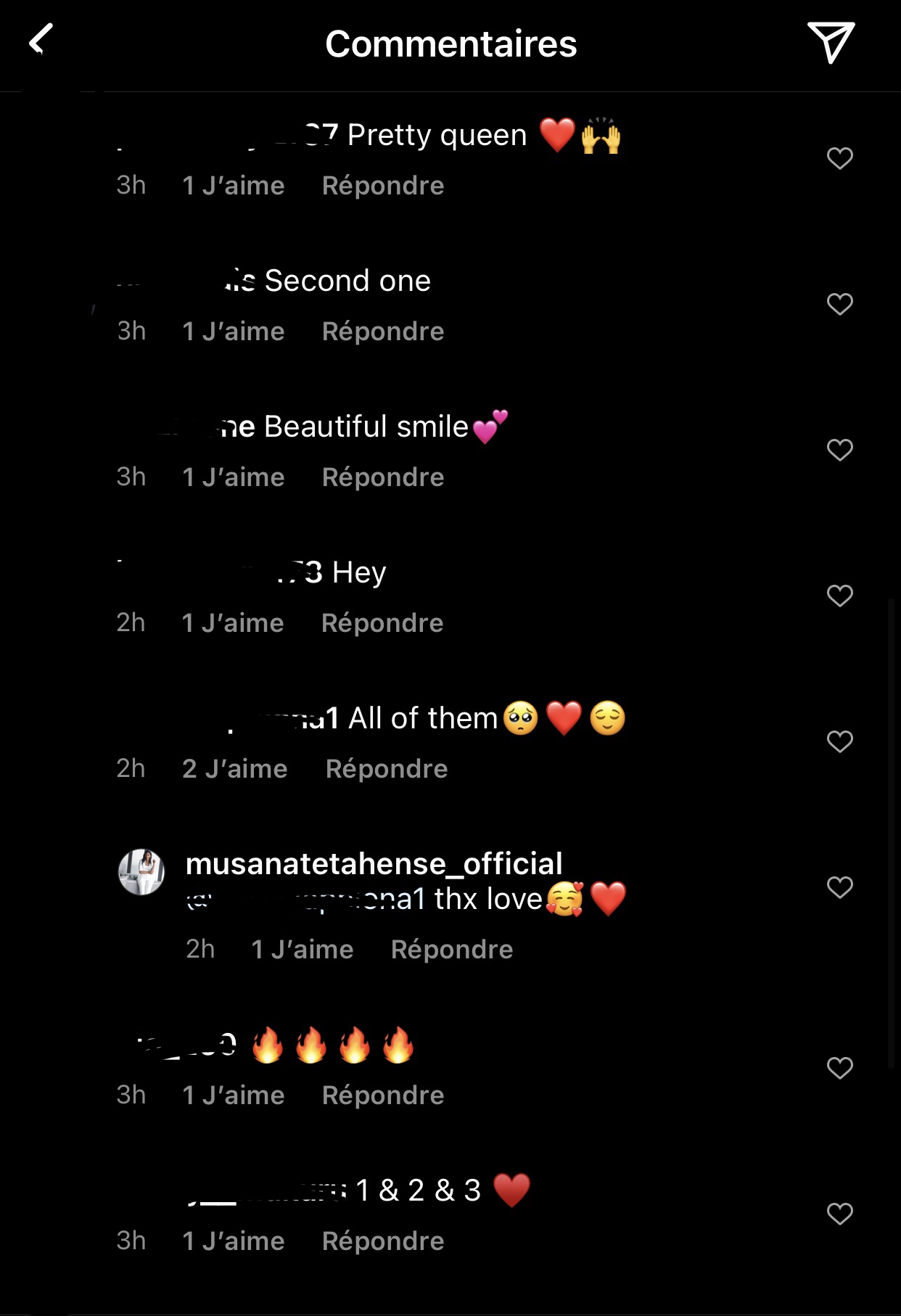Reply to the 'Beautiful smile' comment
901x1316 pixels.
382,477
